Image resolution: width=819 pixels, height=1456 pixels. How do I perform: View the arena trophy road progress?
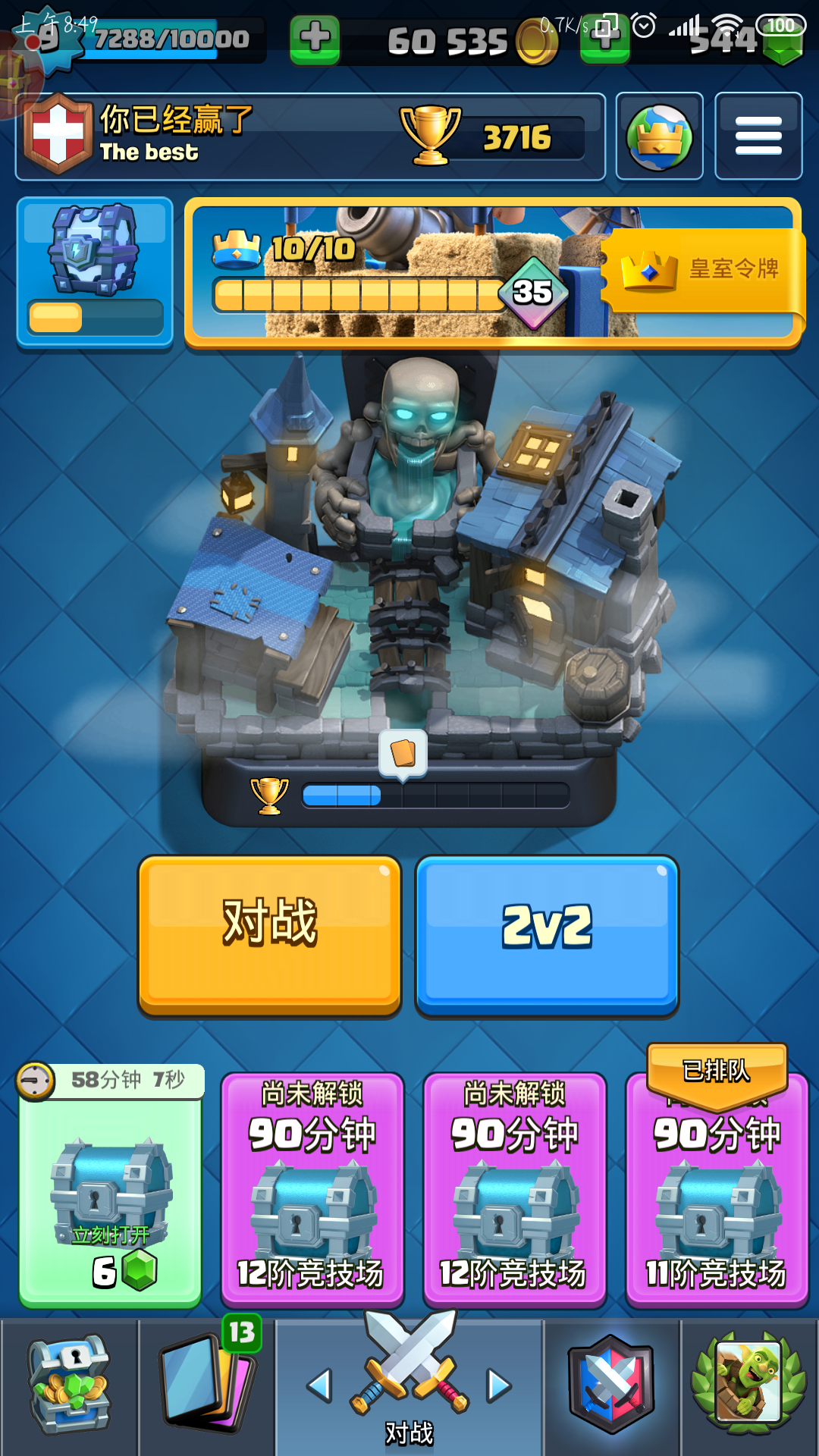pos(435,795)
